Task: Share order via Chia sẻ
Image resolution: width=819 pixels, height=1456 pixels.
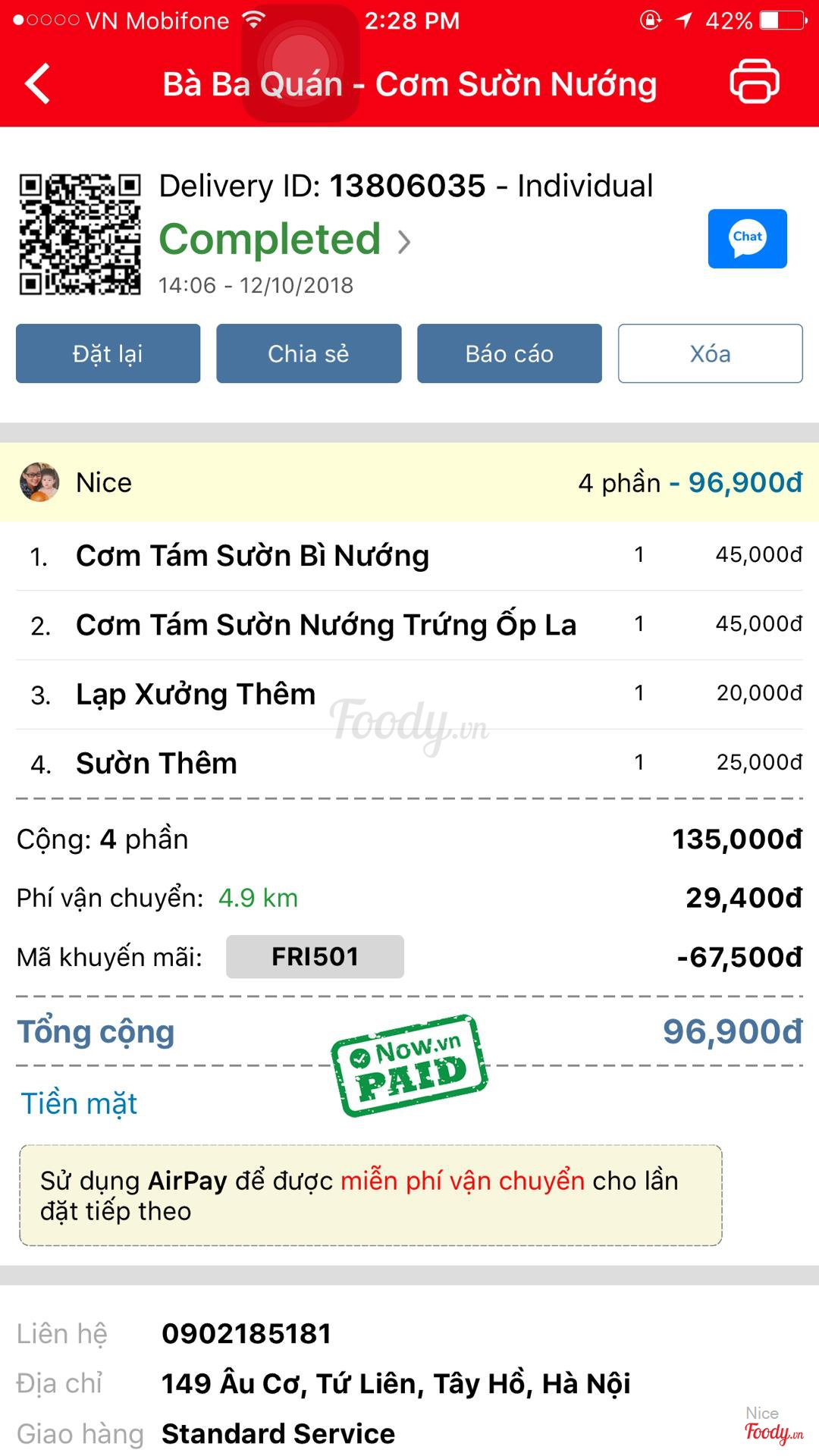Action: pyautogui.click(x=309, y=353)
